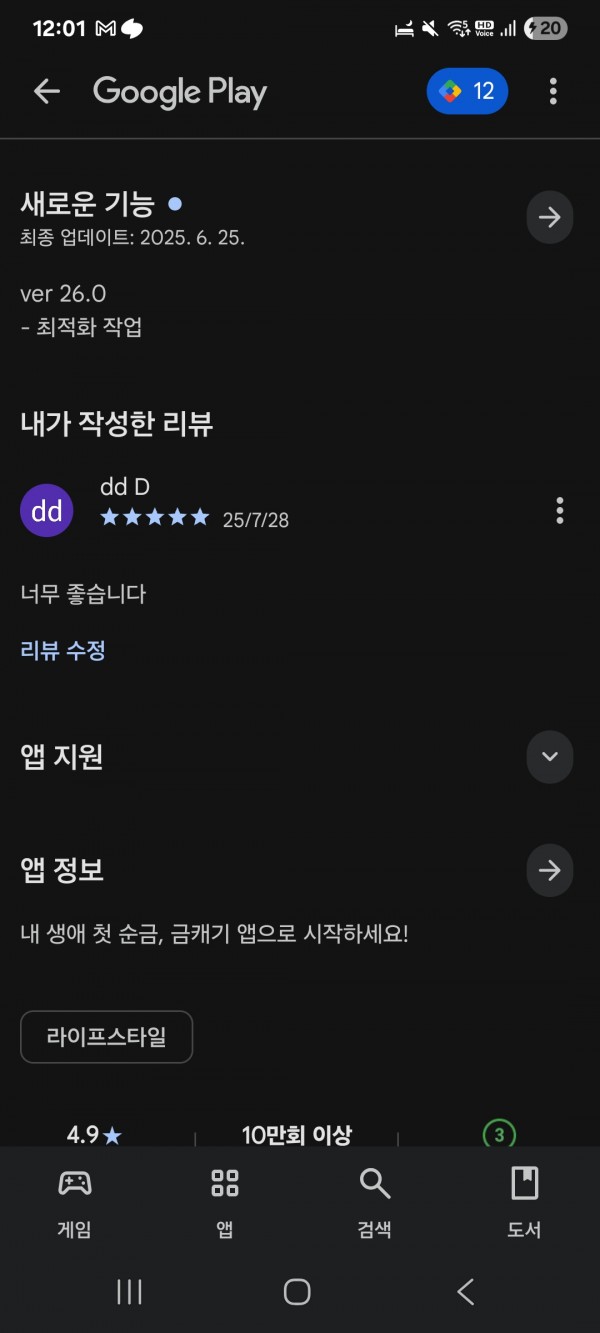Switch to the 검색 tab
The image size is (600, 1333).
click(x=375, y=1203)
